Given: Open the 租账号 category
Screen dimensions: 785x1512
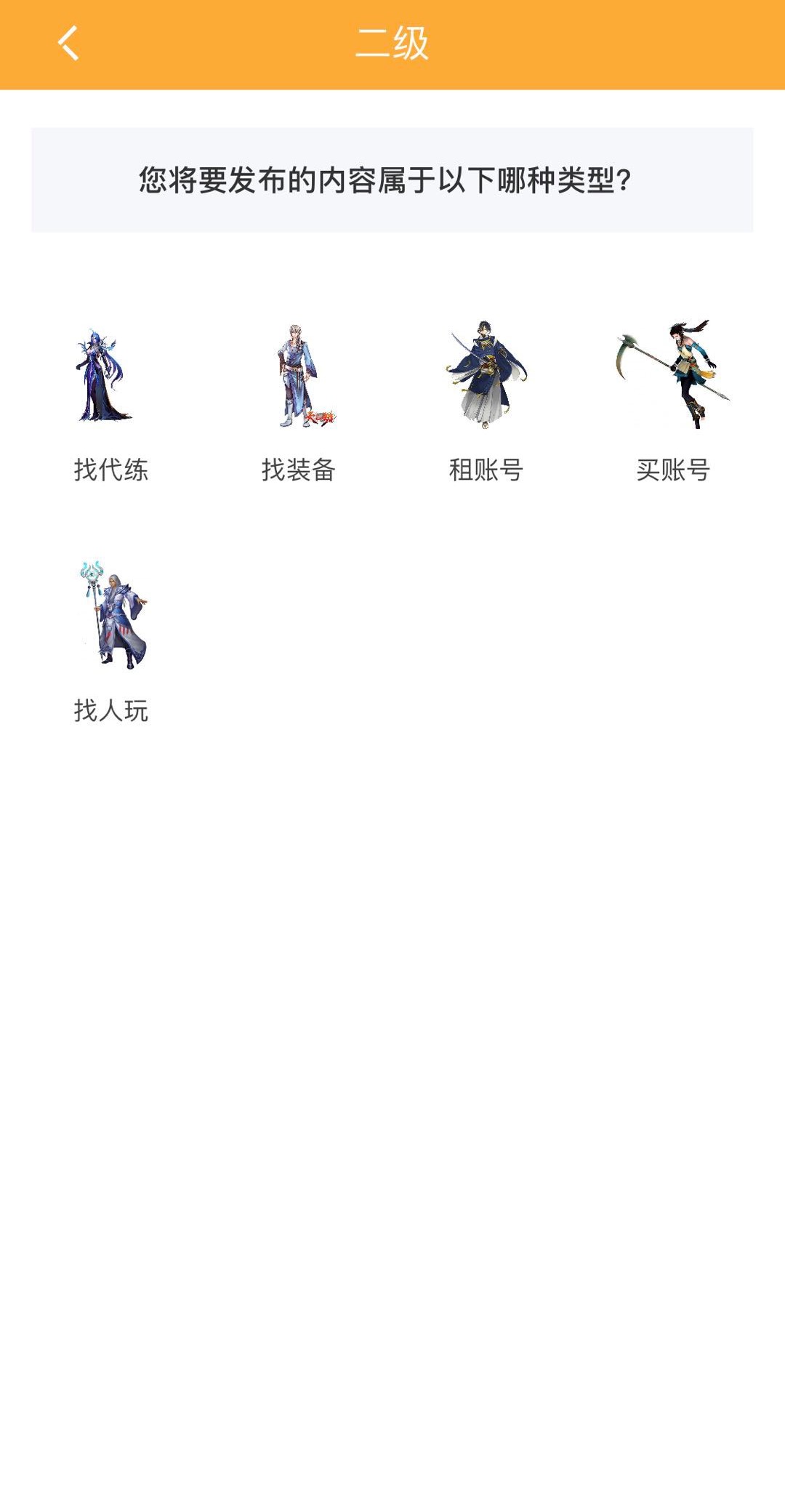Looking at the screenshot, I should click(486, 401).
